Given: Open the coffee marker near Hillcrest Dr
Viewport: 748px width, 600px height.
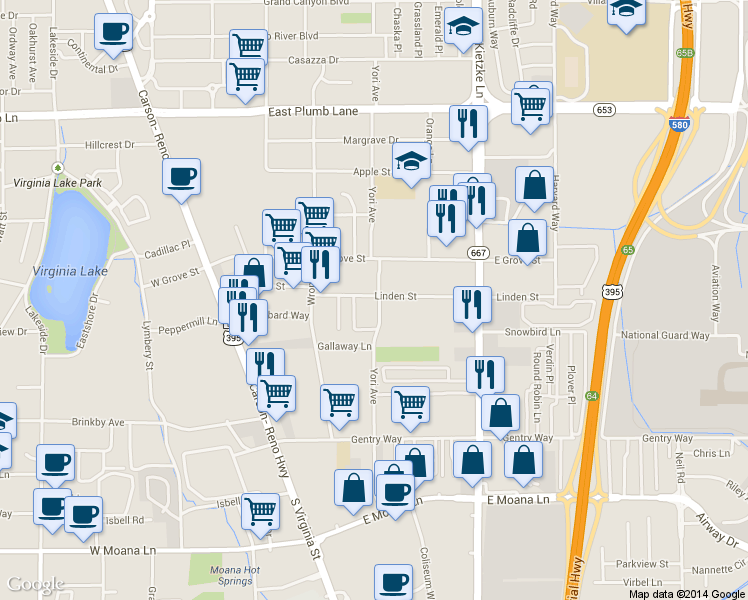Looking at the screenshot, I should tap(182, 177).
